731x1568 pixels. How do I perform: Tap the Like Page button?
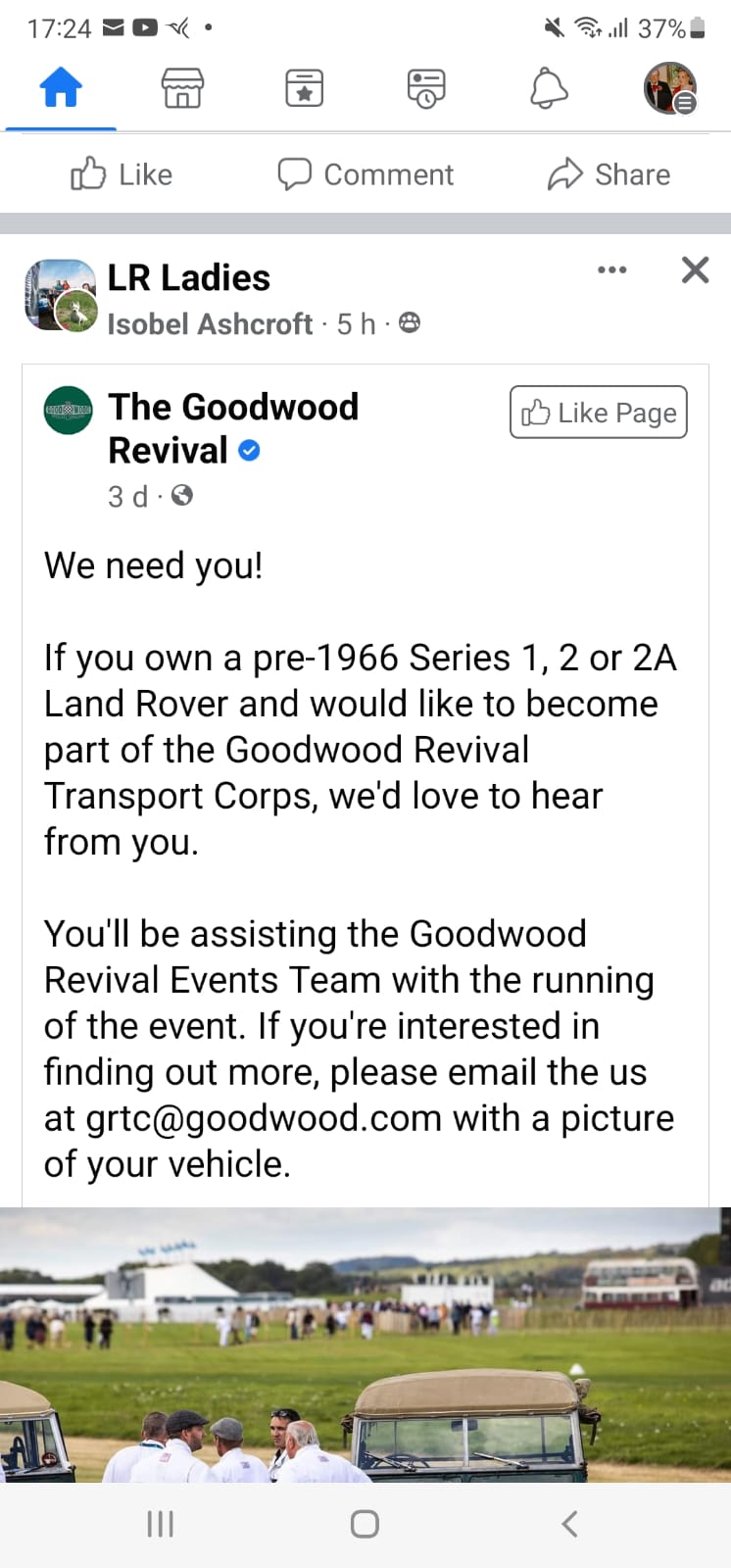tap(599, 413)
